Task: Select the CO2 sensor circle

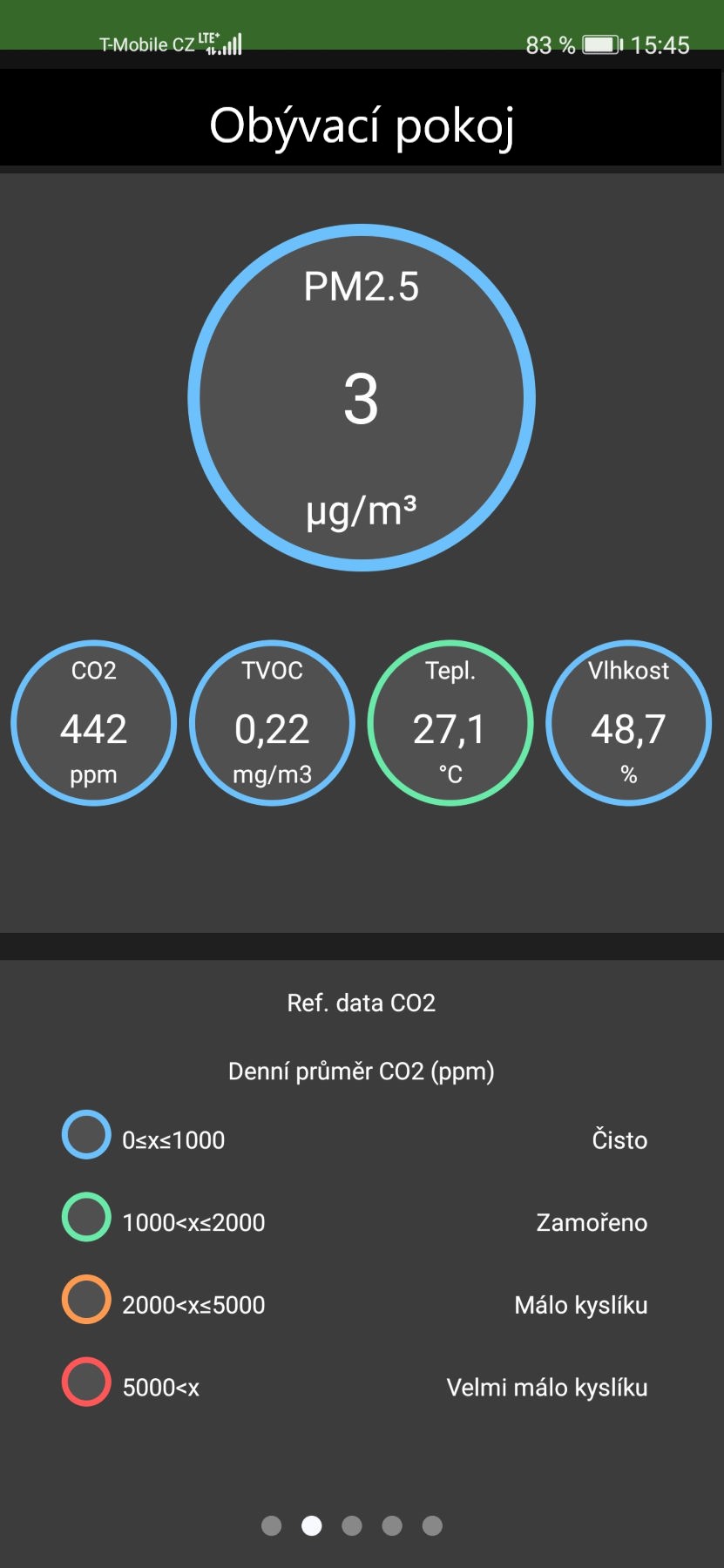Action: [94, 723]
